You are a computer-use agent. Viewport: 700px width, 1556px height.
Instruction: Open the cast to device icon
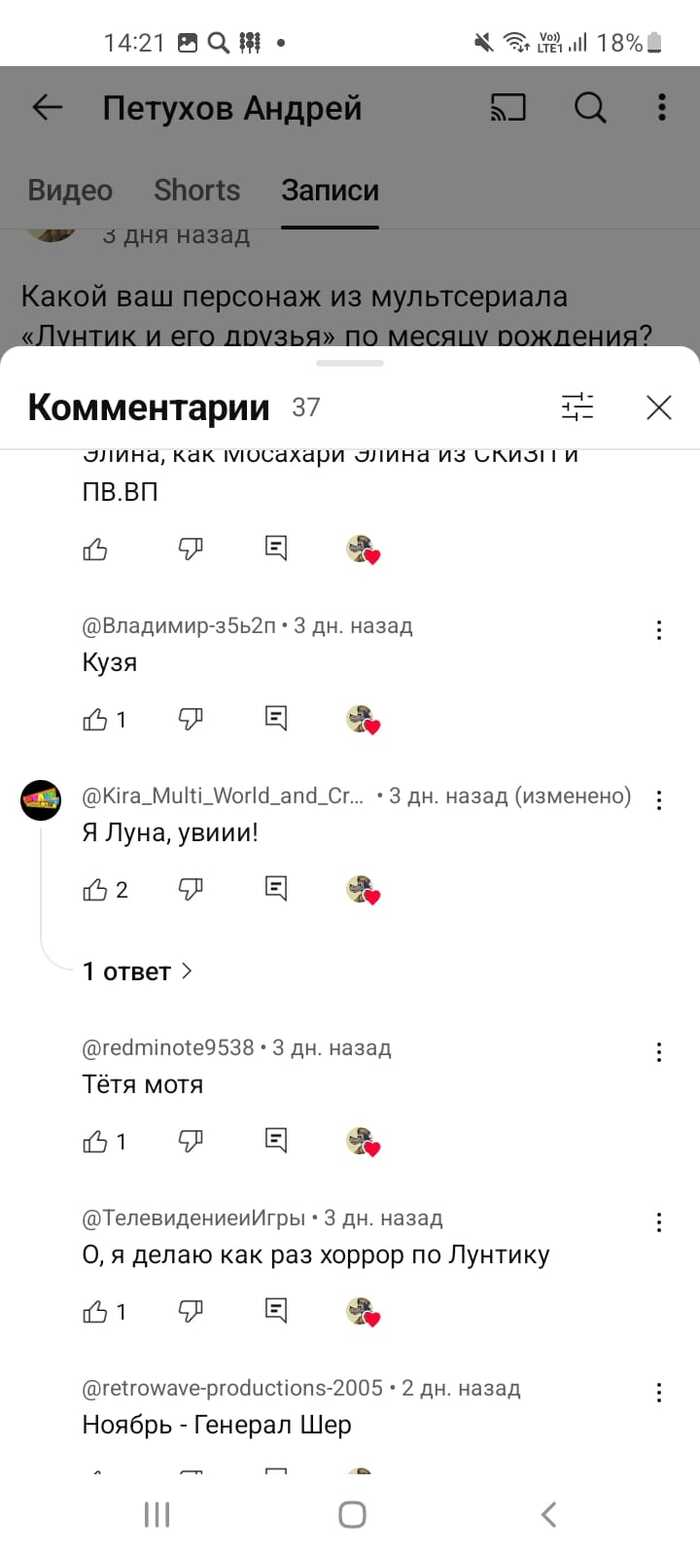[x=508, y=108]
